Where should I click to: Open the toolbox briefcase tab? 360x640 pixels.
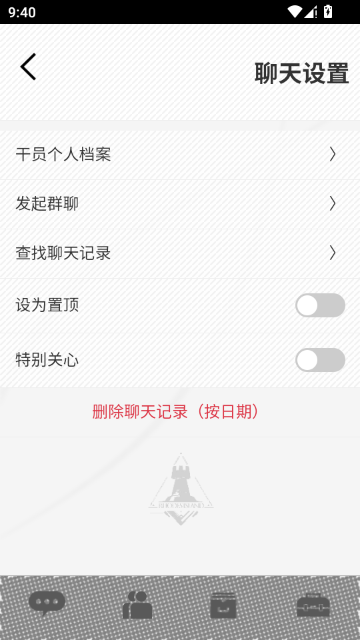point(313,605)
